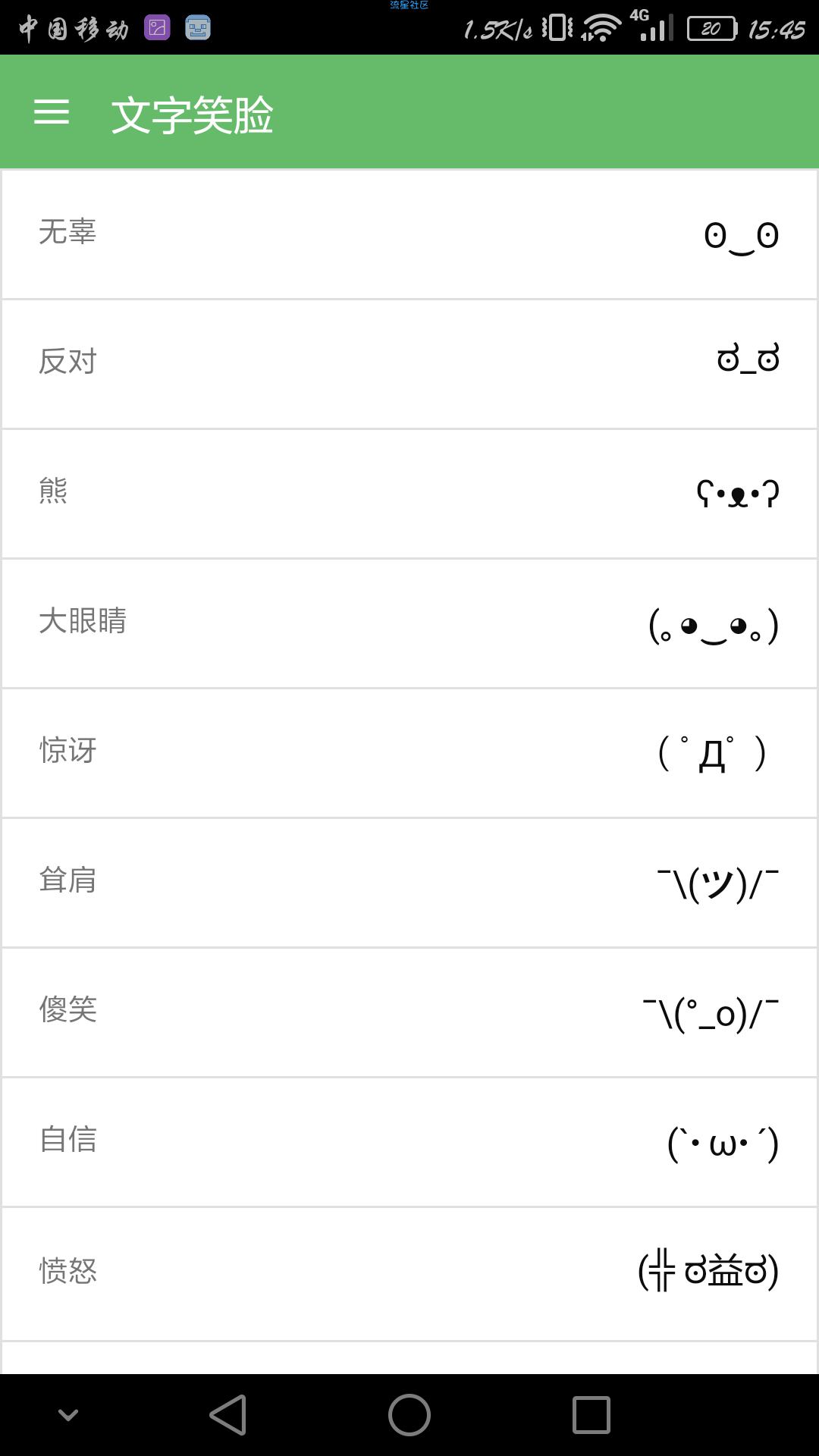
Task: Choose the 反对 text face
Action: point(409,364)
